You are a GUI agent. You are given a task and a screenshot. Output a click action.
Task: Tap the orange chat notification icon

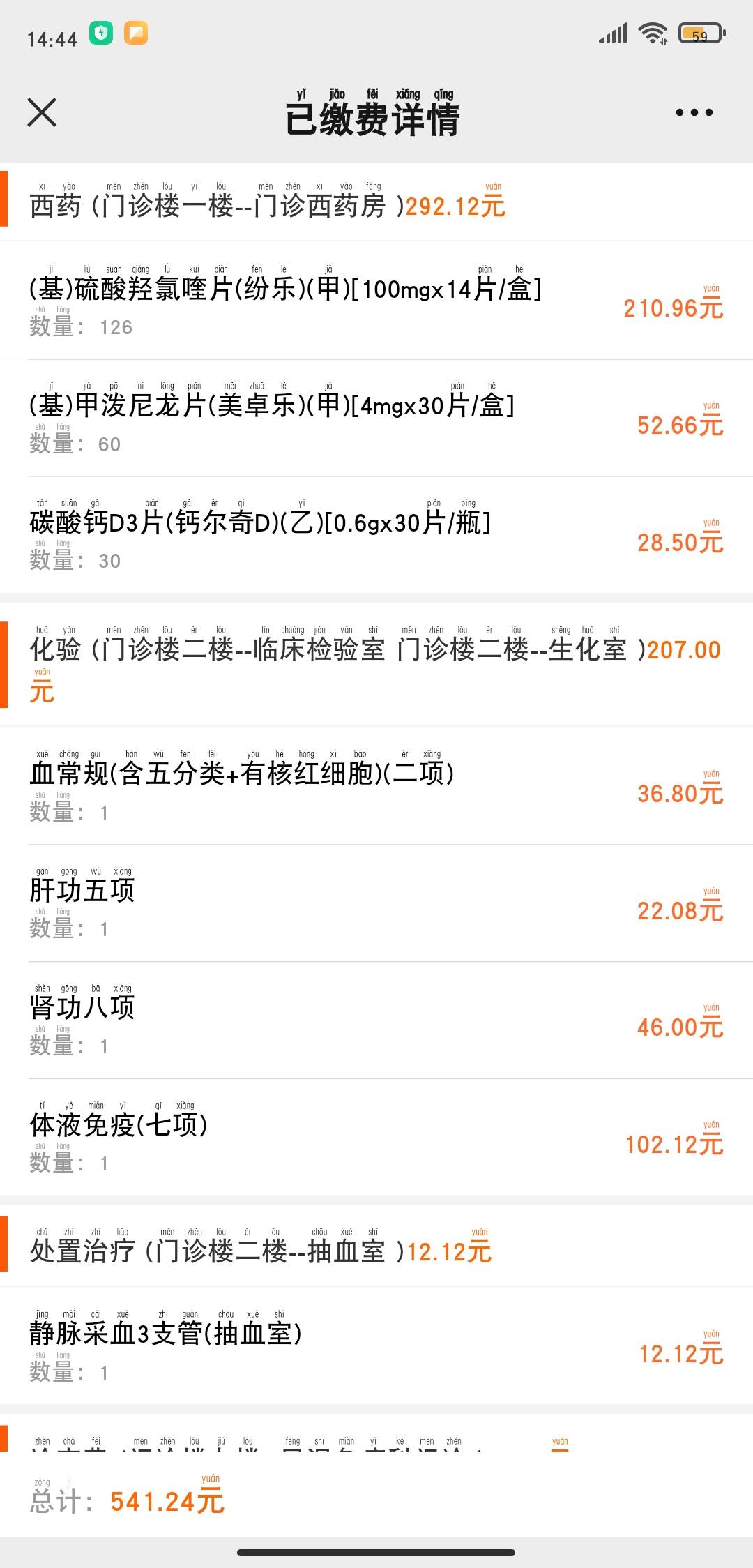point(138,33)
